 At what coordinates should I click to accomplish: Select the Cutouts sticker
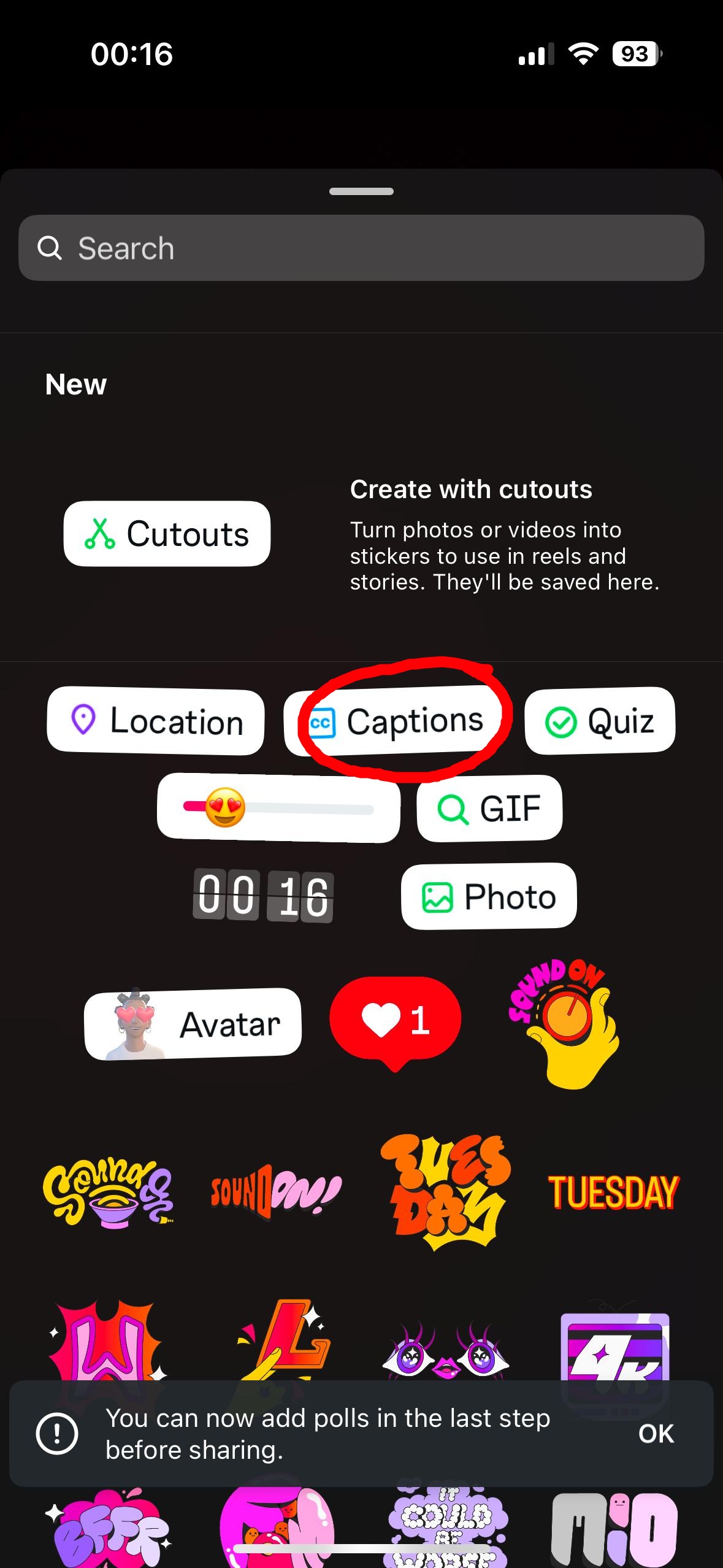(x=167, y=534)
